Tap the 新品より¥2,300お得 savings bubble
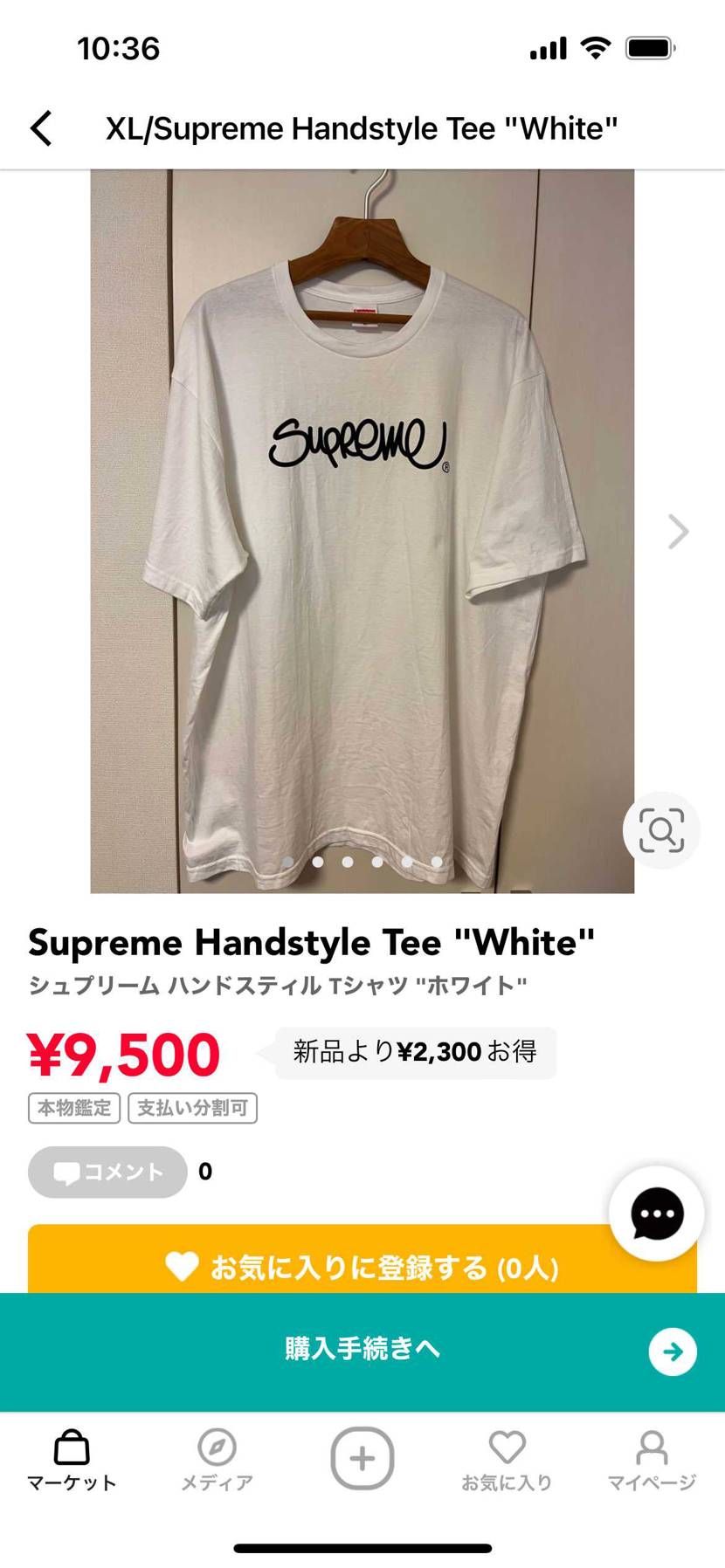725x1568 pixels. pyautogui.click(x=415, y=1052)
